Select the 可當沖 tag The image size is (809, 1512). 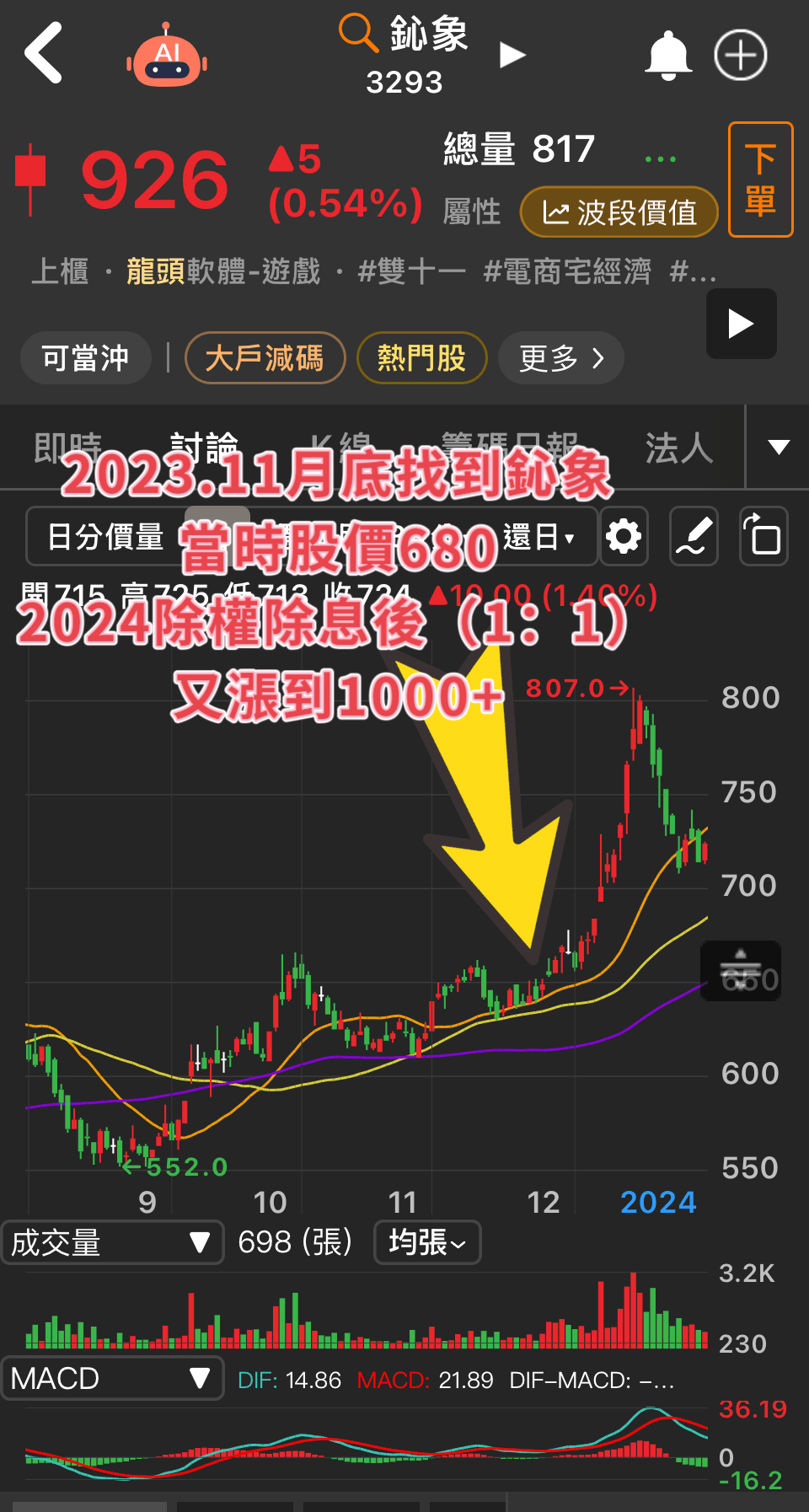coord(85,358)
